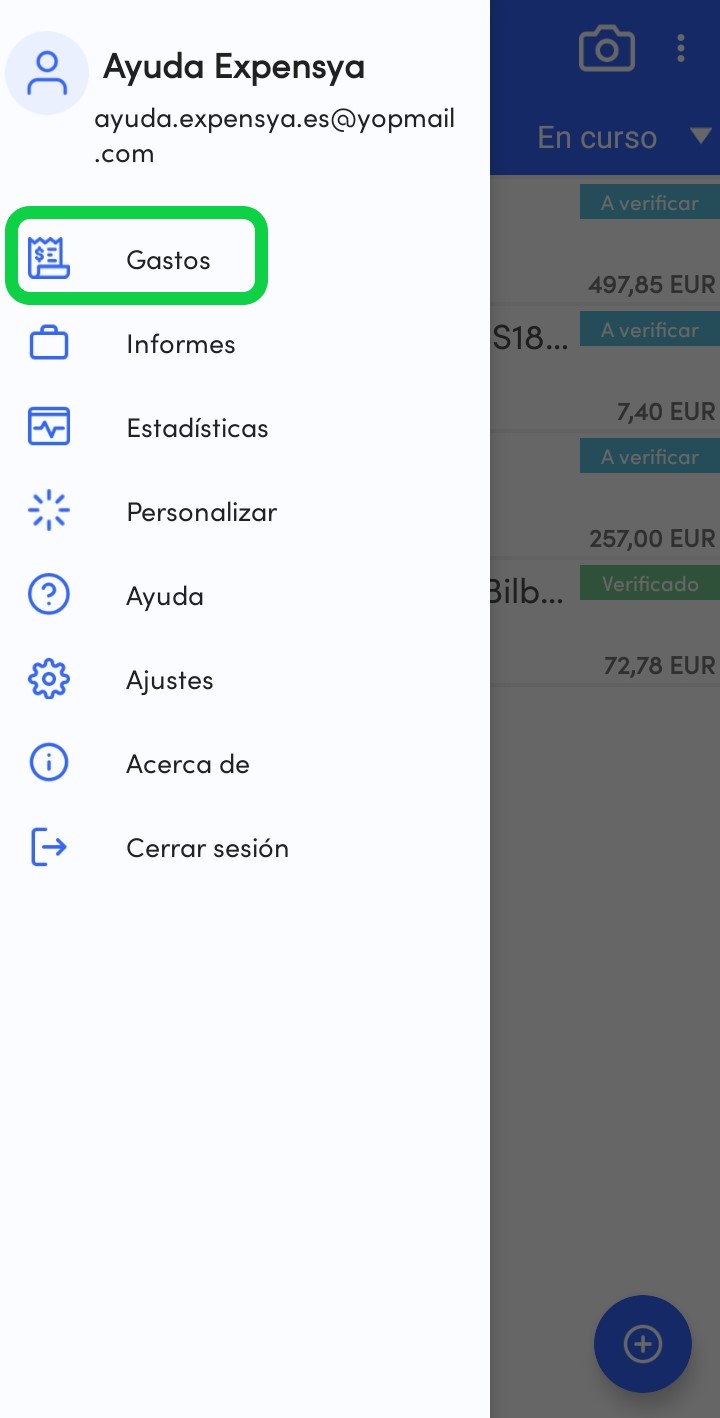Open the camera icon in app bar

[x=607, y=48]
